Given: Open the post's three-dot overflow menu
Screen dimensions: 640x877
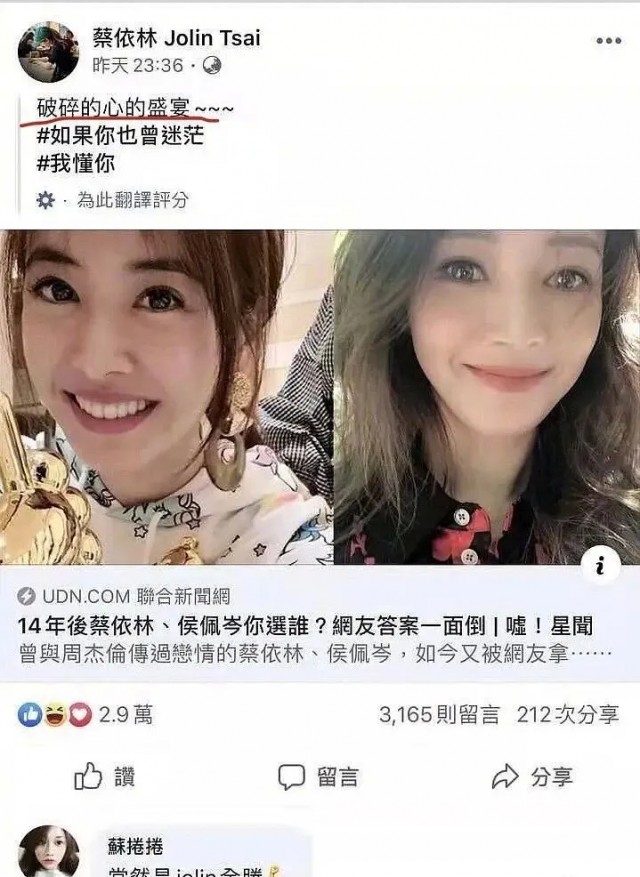Looking at the screenshot, I should pos(608,41).
